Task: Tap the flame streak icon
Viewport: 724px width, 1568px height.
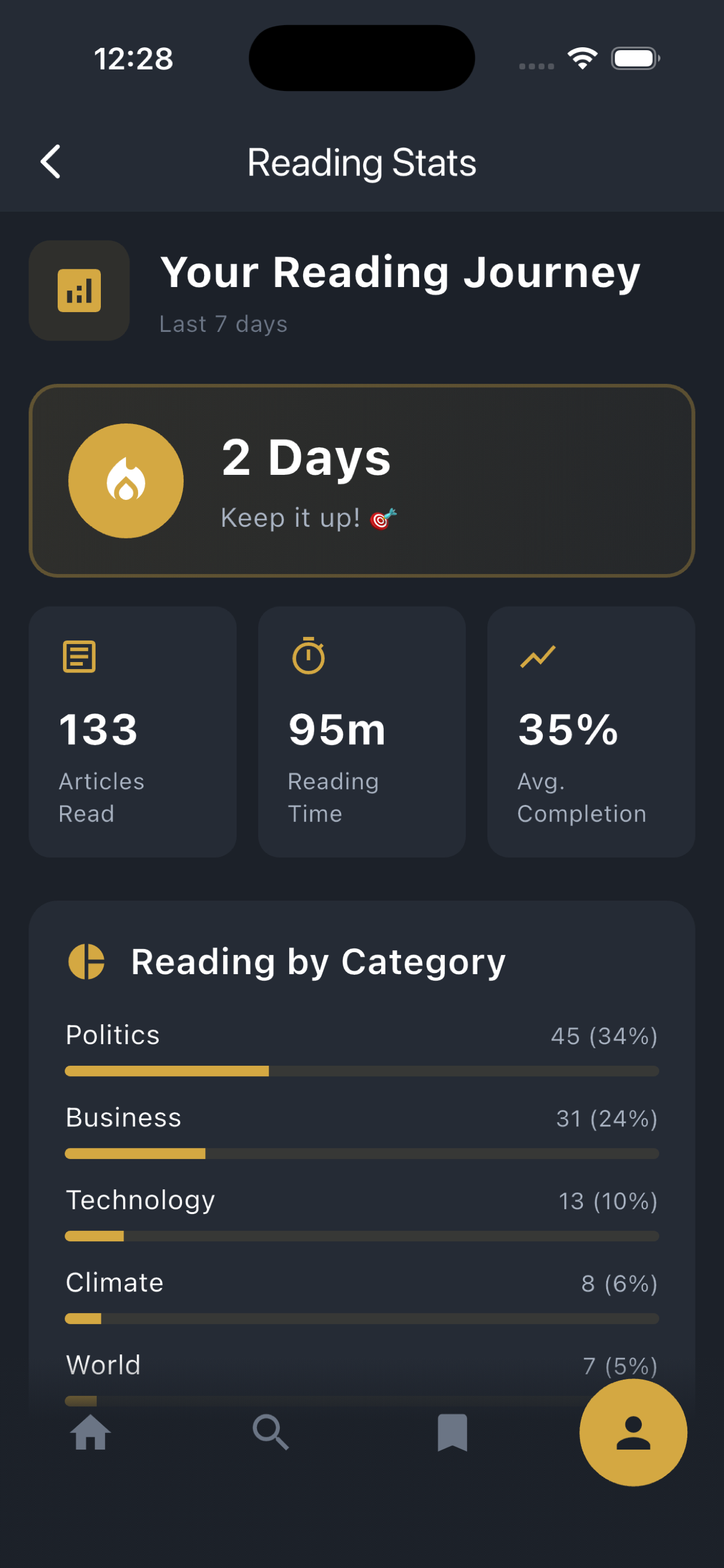Action: 125,481
